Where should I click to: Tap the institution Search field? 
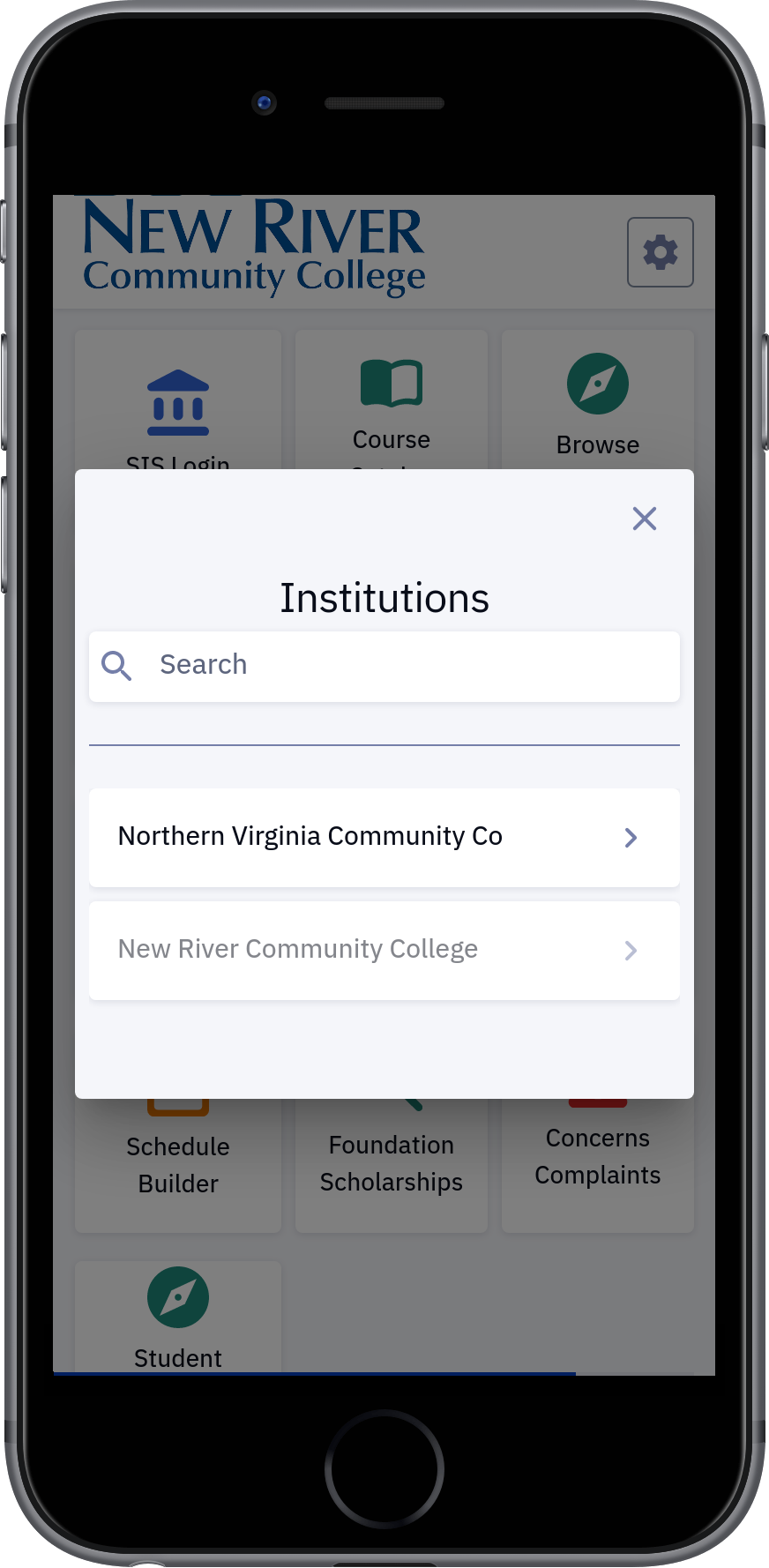coord(384,666)
